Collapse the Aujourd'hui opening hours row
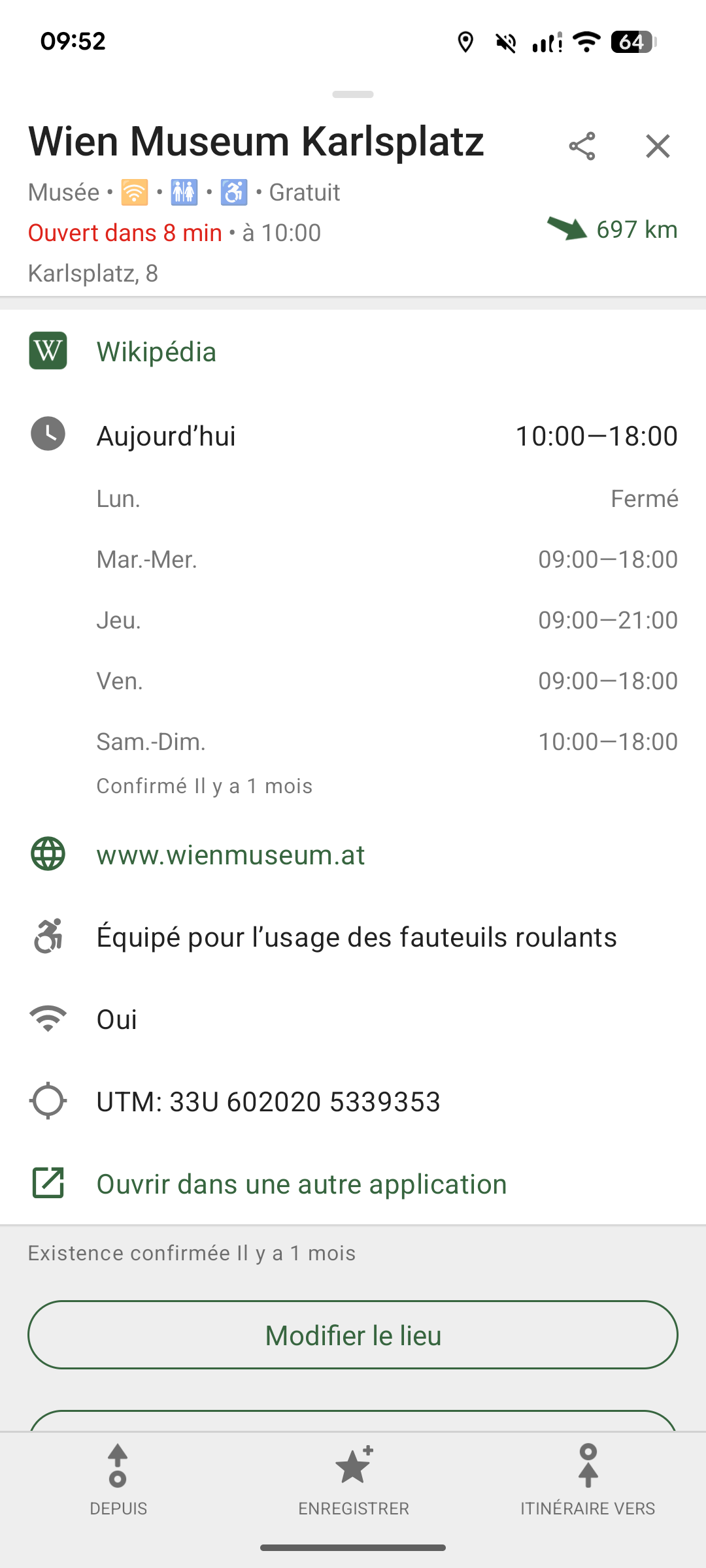Viewport: 706px width, 1568px height. pyautogui.click(x=353, y=436)
